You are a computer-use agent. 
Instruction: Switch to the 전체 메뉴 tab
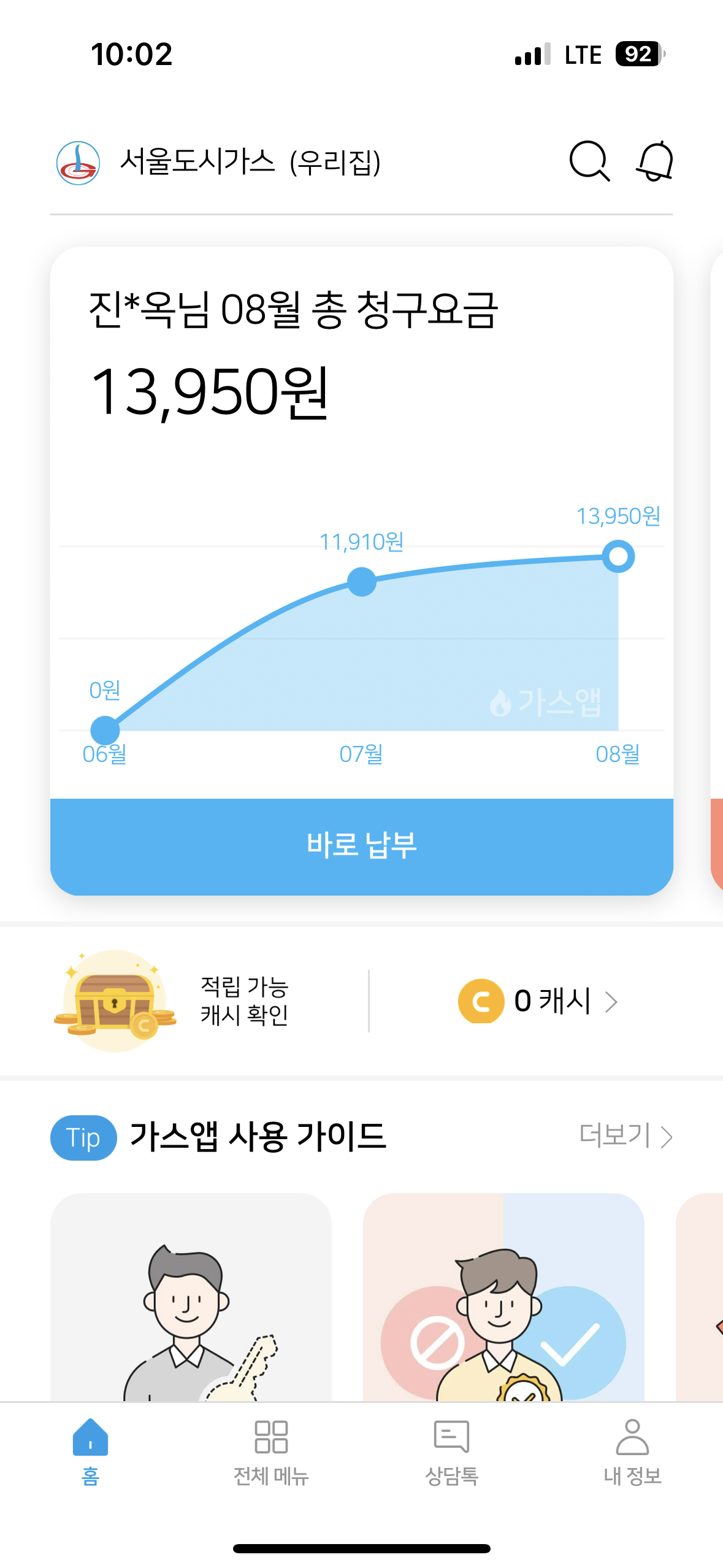click(271, 1451)
